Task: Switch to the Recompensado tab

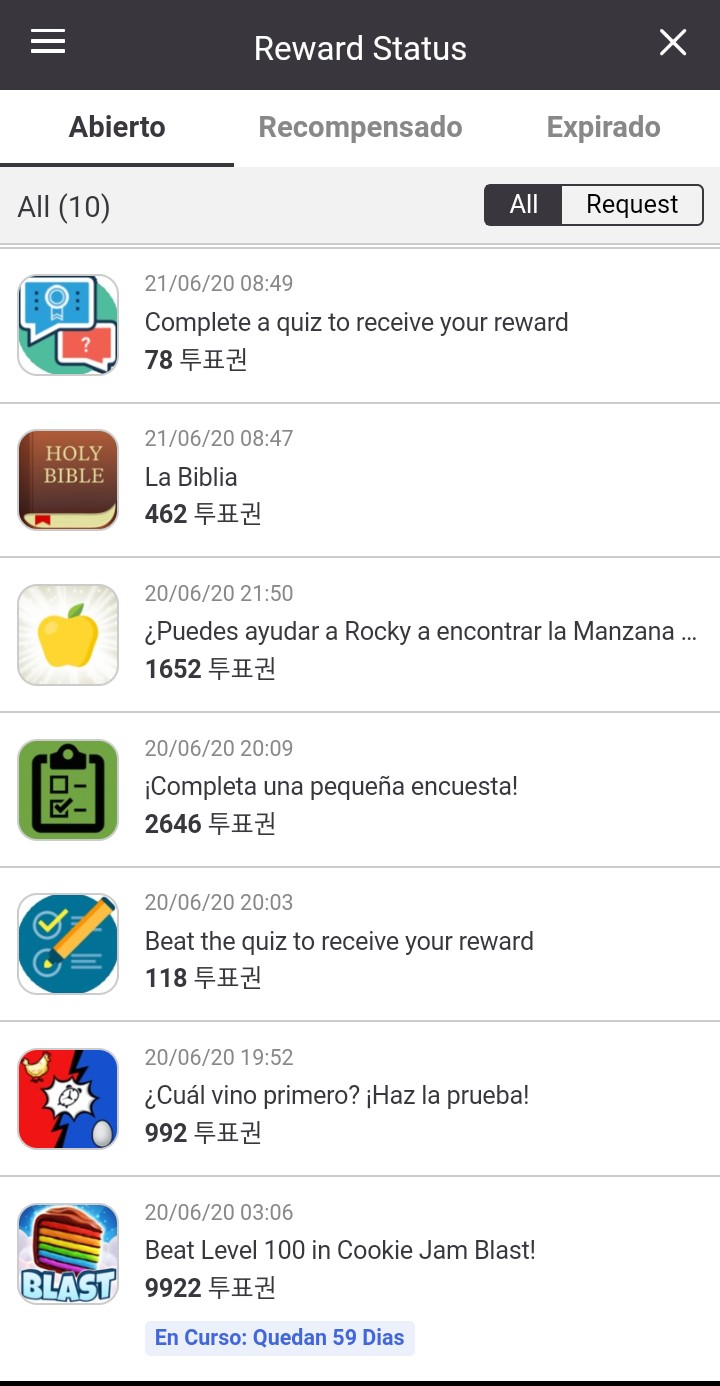Action: (x=360, y=128)
